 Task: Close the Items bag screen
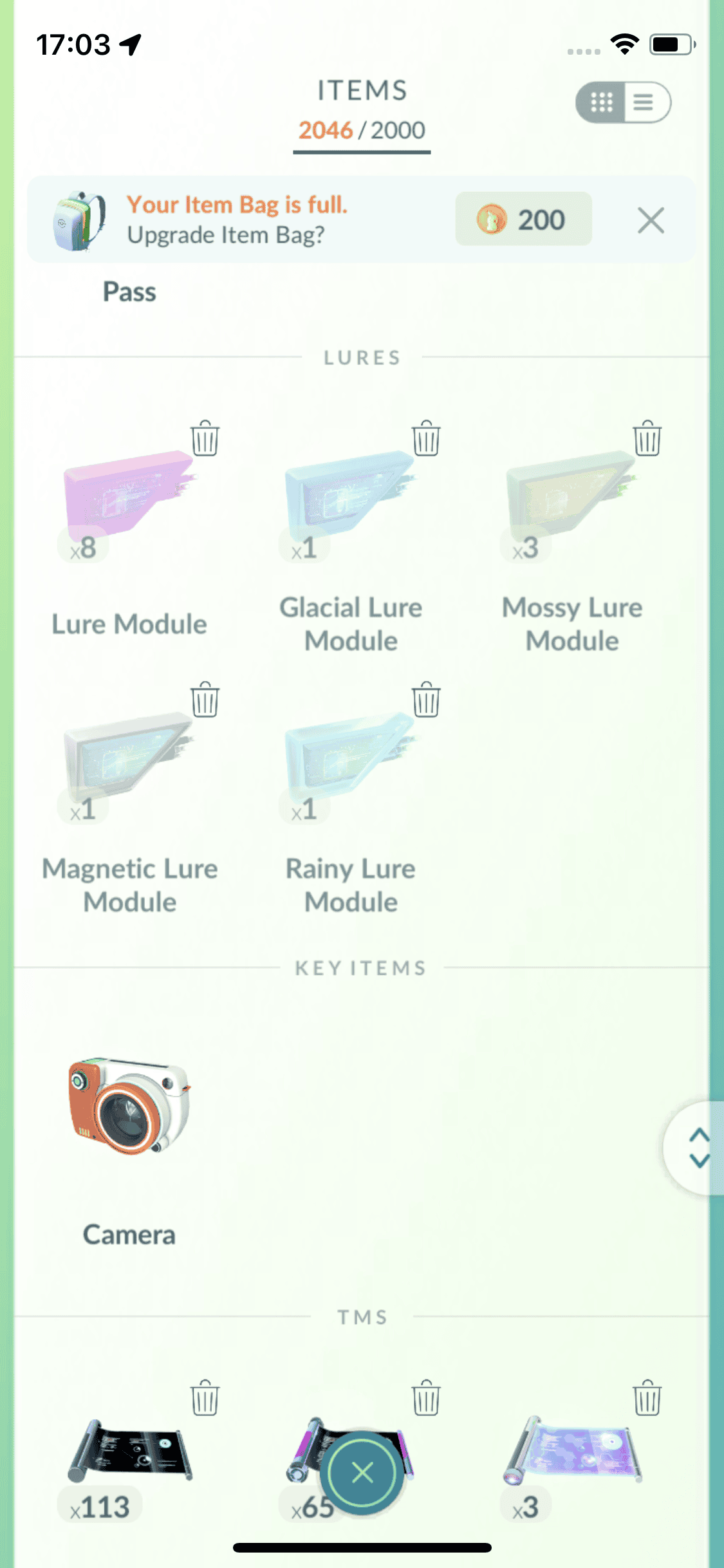coord(362,1472)
